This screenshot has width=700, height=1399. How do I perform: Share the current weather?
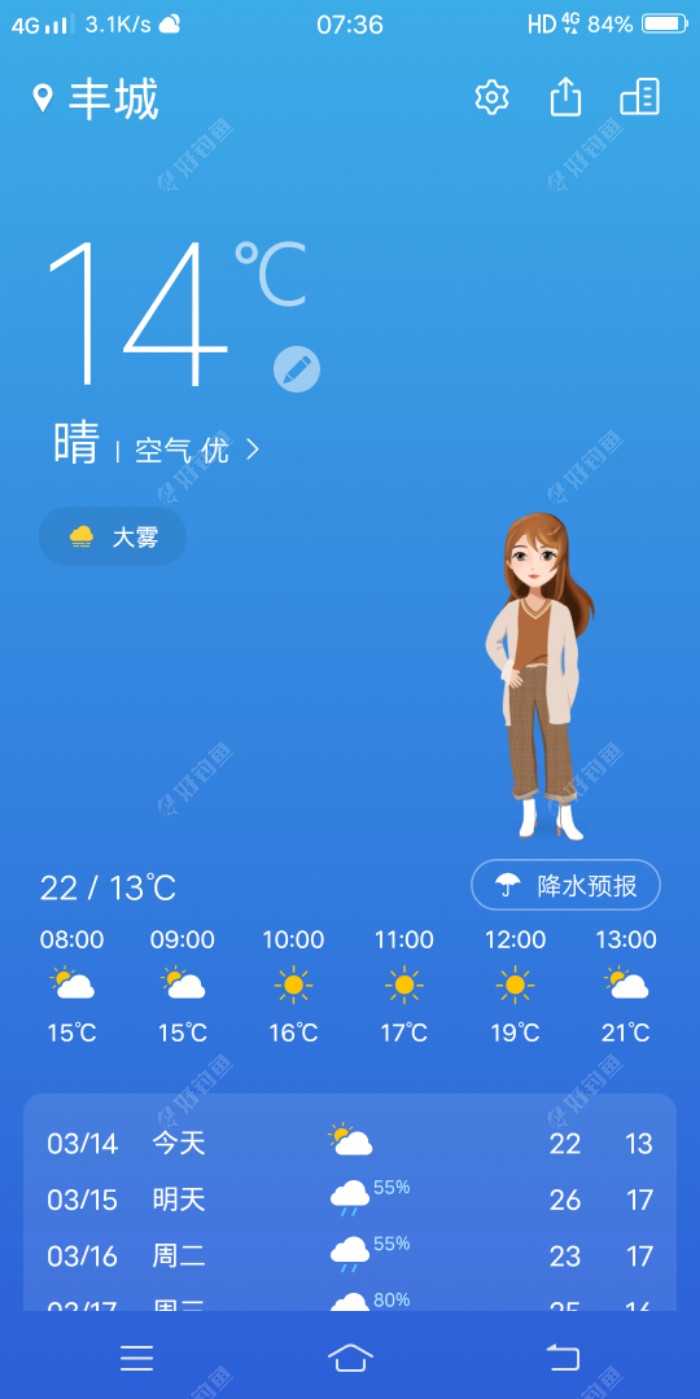(x=565, y=98)
